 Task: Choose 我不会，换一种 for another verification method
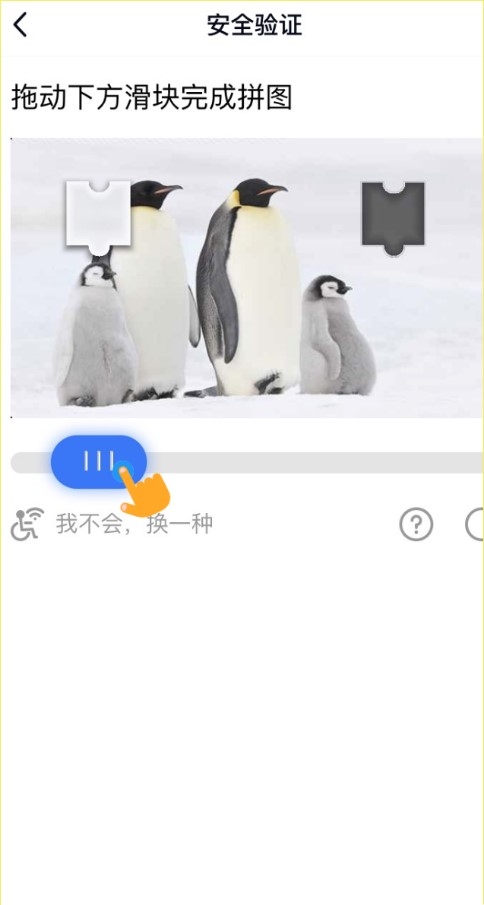134,524
